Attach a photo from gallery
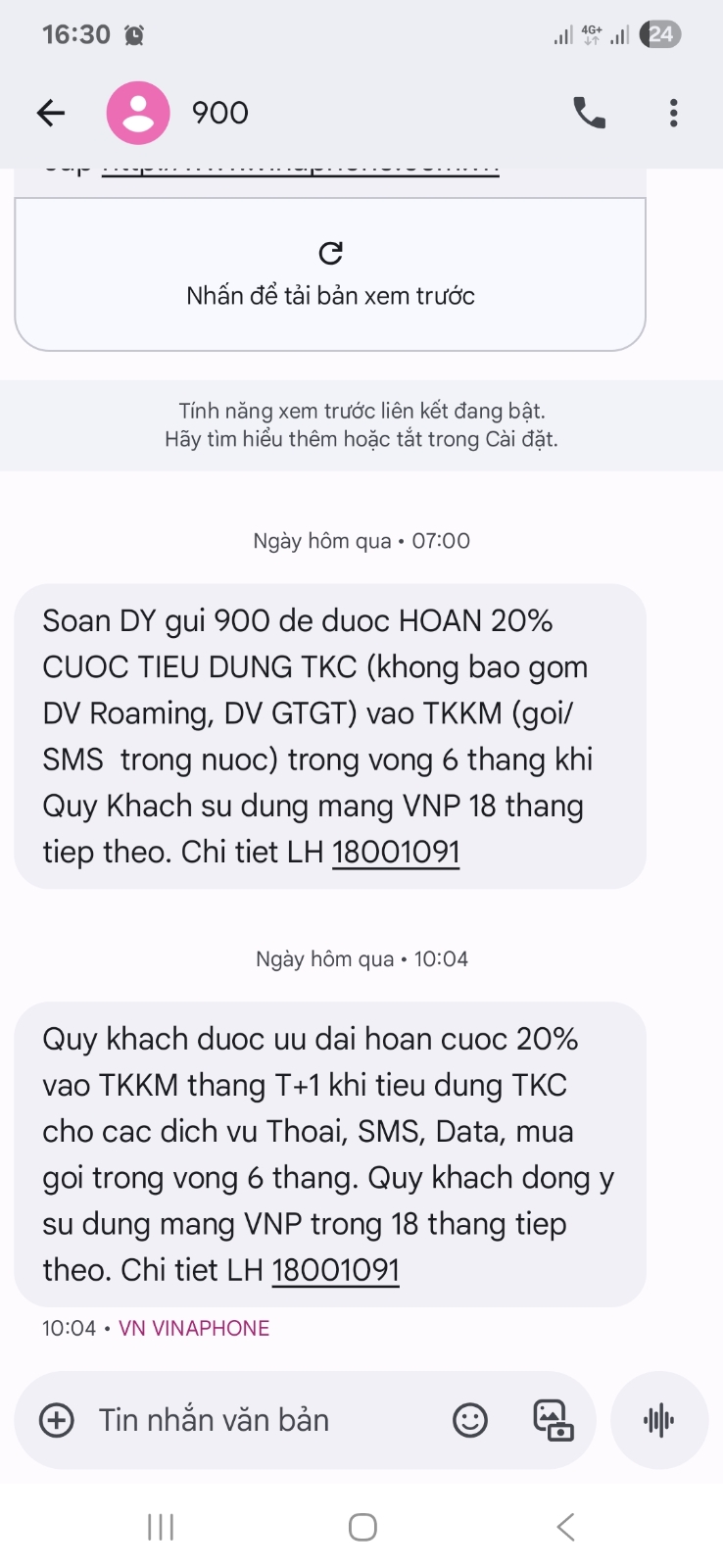Viewport: 723px width, 1568px height. pyautogui.click(x=553, y=1420)
